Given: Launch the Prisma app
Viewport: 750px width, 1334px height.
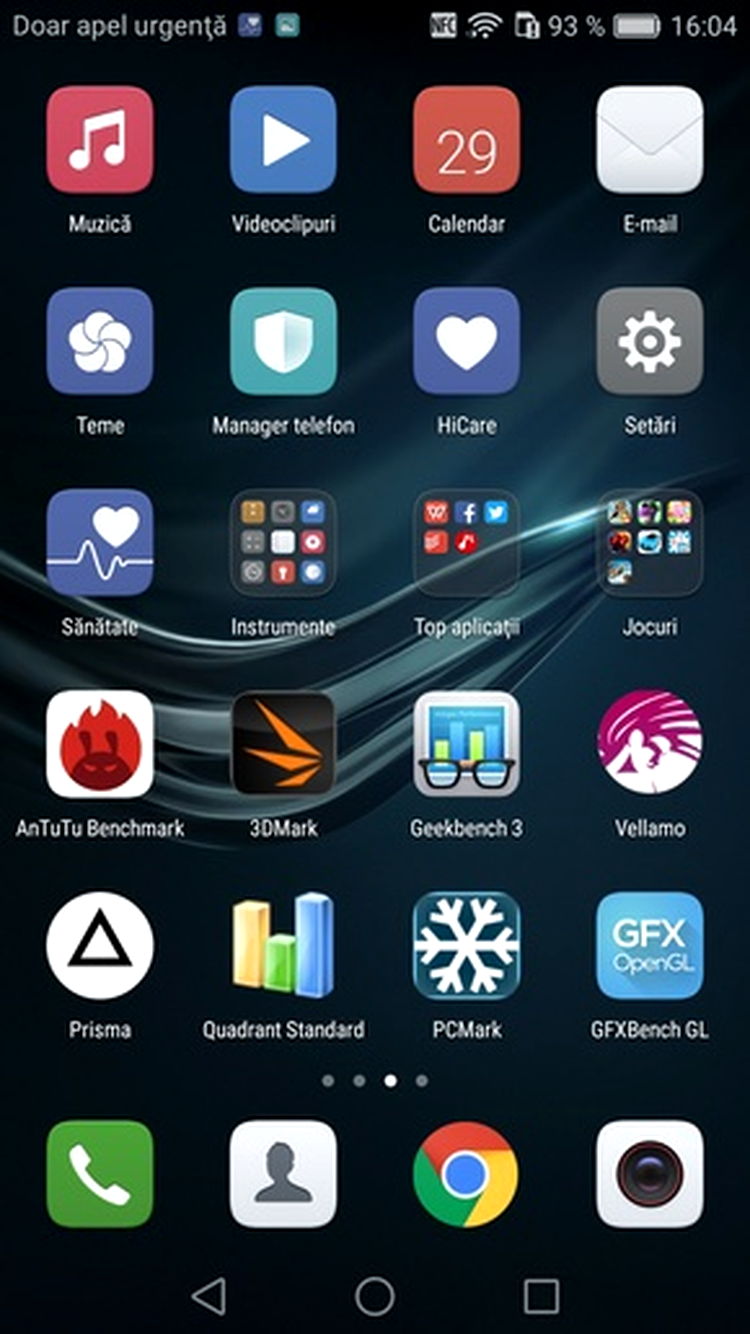Looking at the screenshot, I should (x=100, y=946).
